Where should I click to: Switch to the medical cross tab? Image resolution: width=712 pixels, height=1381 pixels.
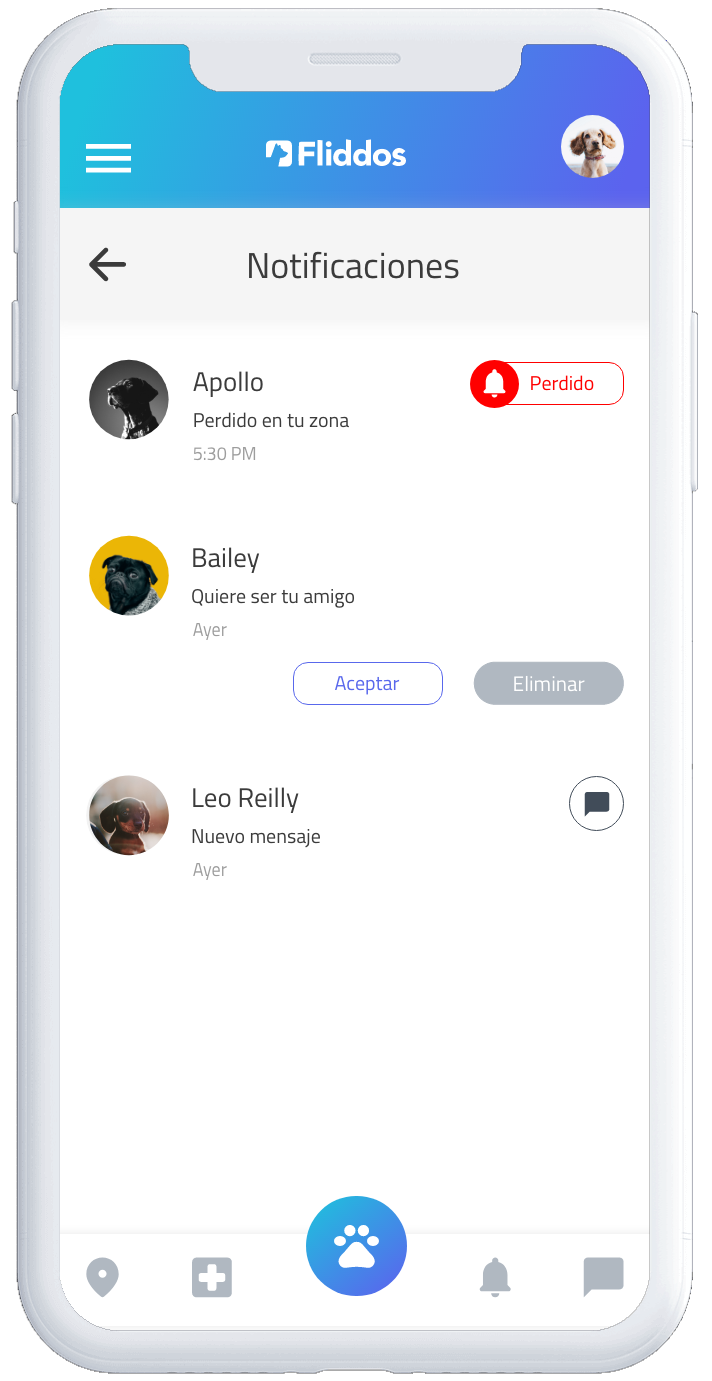(x=212, y=1278)
